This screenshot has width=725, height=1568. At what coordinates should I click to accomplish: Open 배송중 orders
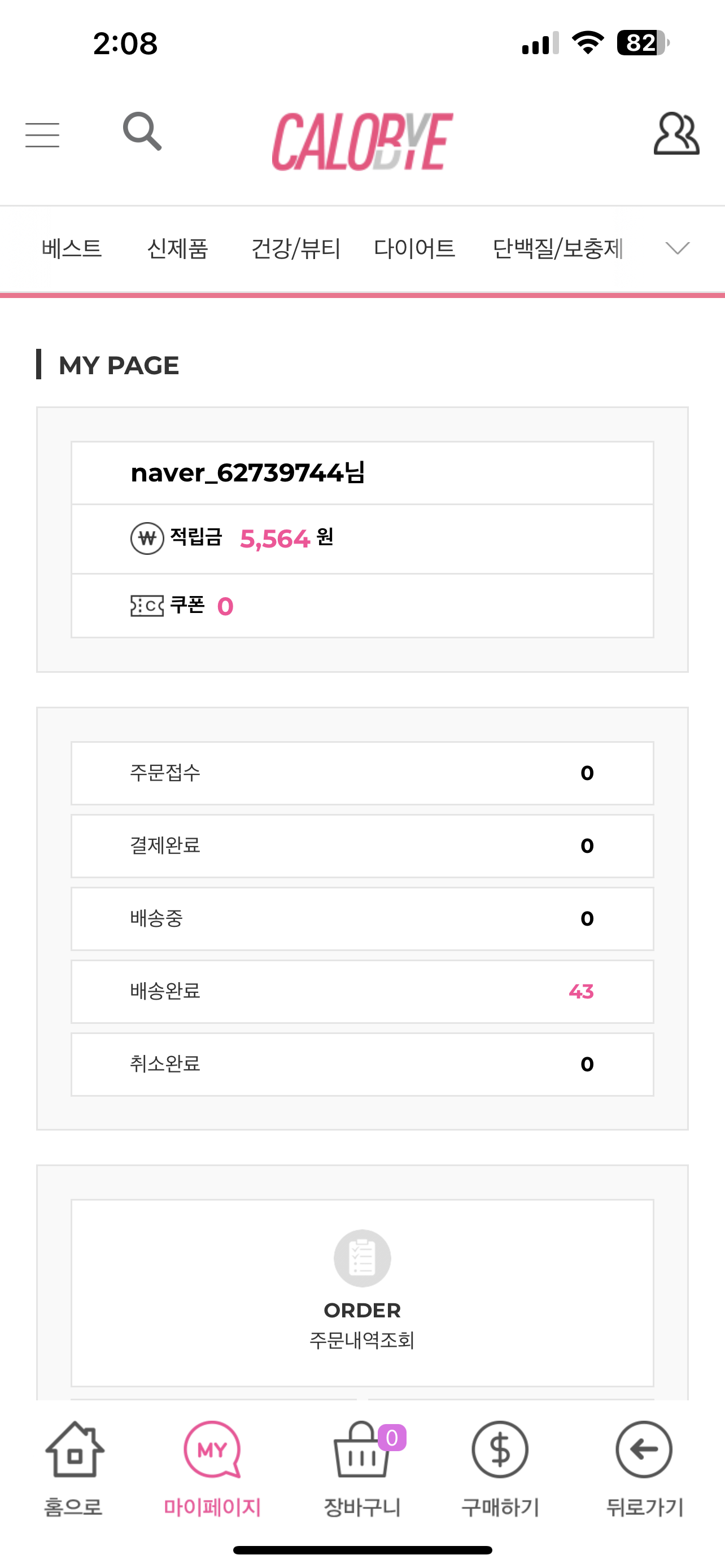tap(362, 918)
